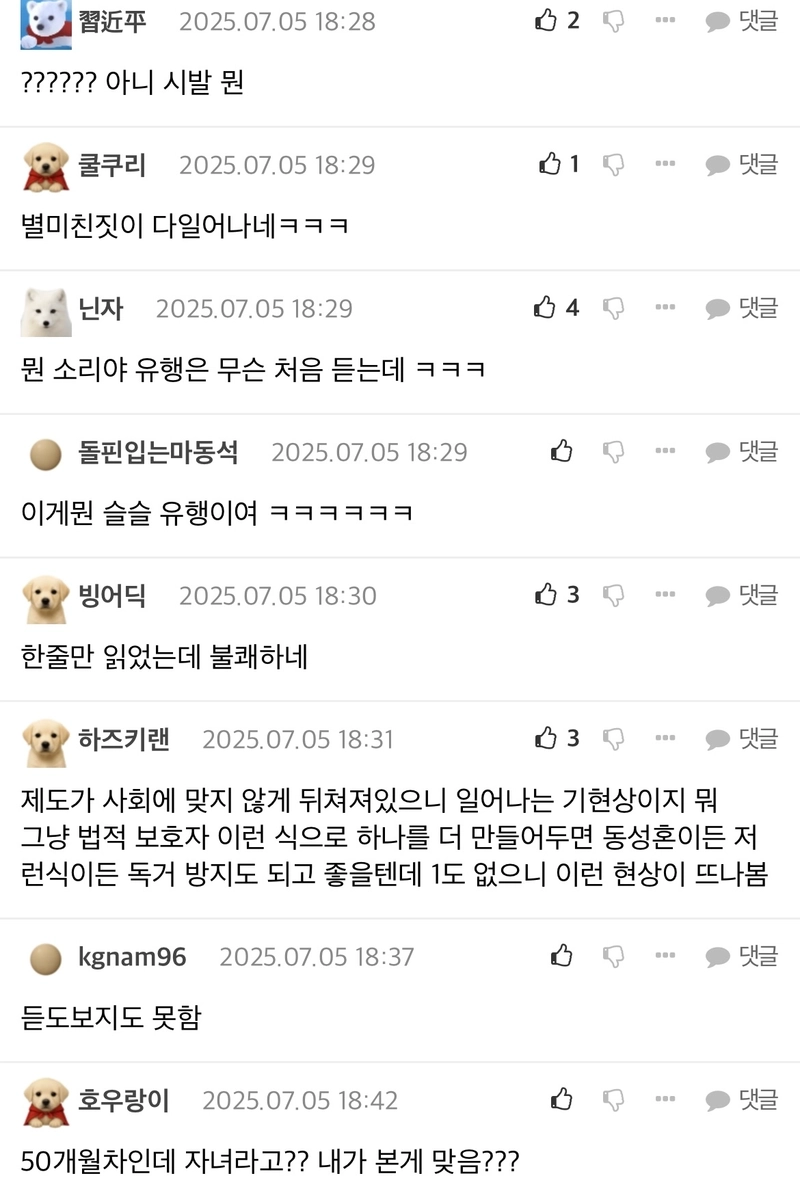Upvote 닌자's comment
This screenshot has height=1193, width=800.
(545, 308)
